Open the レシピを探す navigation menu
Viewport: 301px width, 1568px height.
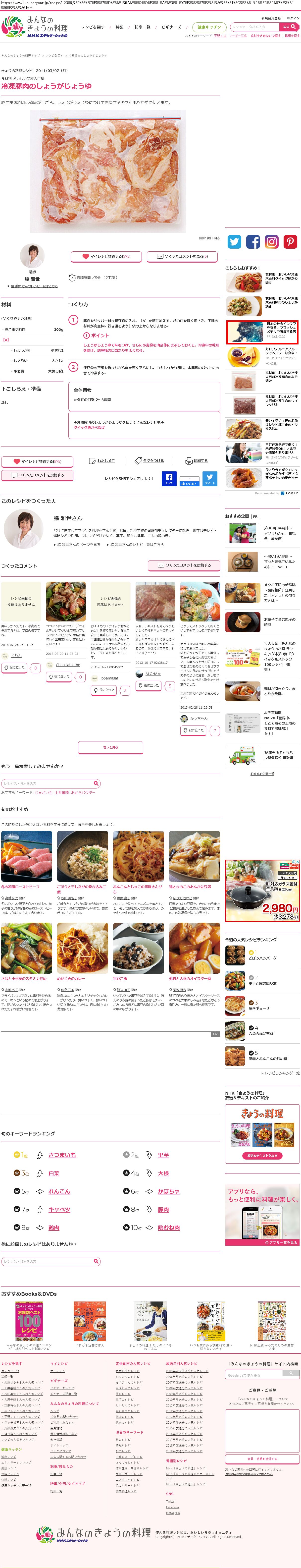pos(93,27)
